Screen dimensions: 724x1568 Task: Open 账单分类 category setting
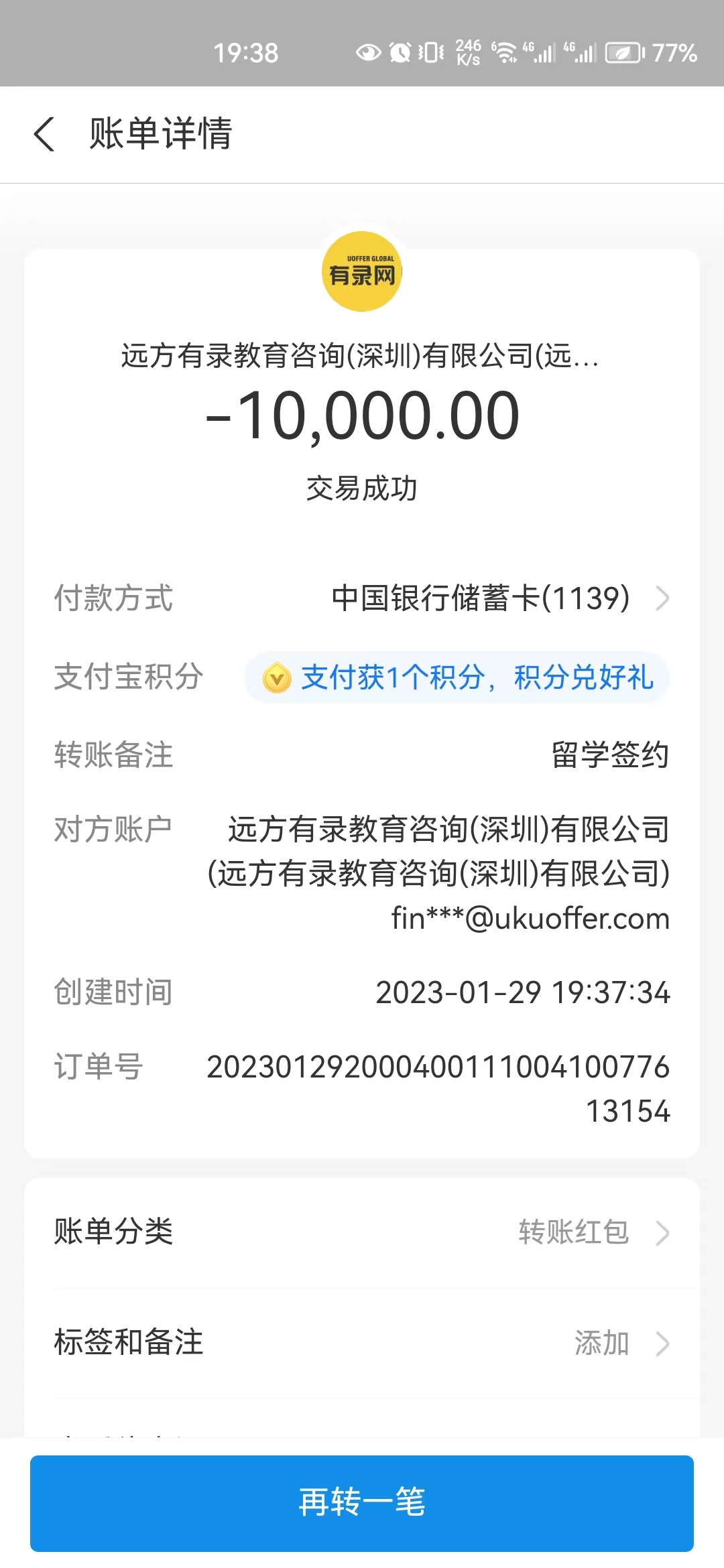(x=362, y=1232)
